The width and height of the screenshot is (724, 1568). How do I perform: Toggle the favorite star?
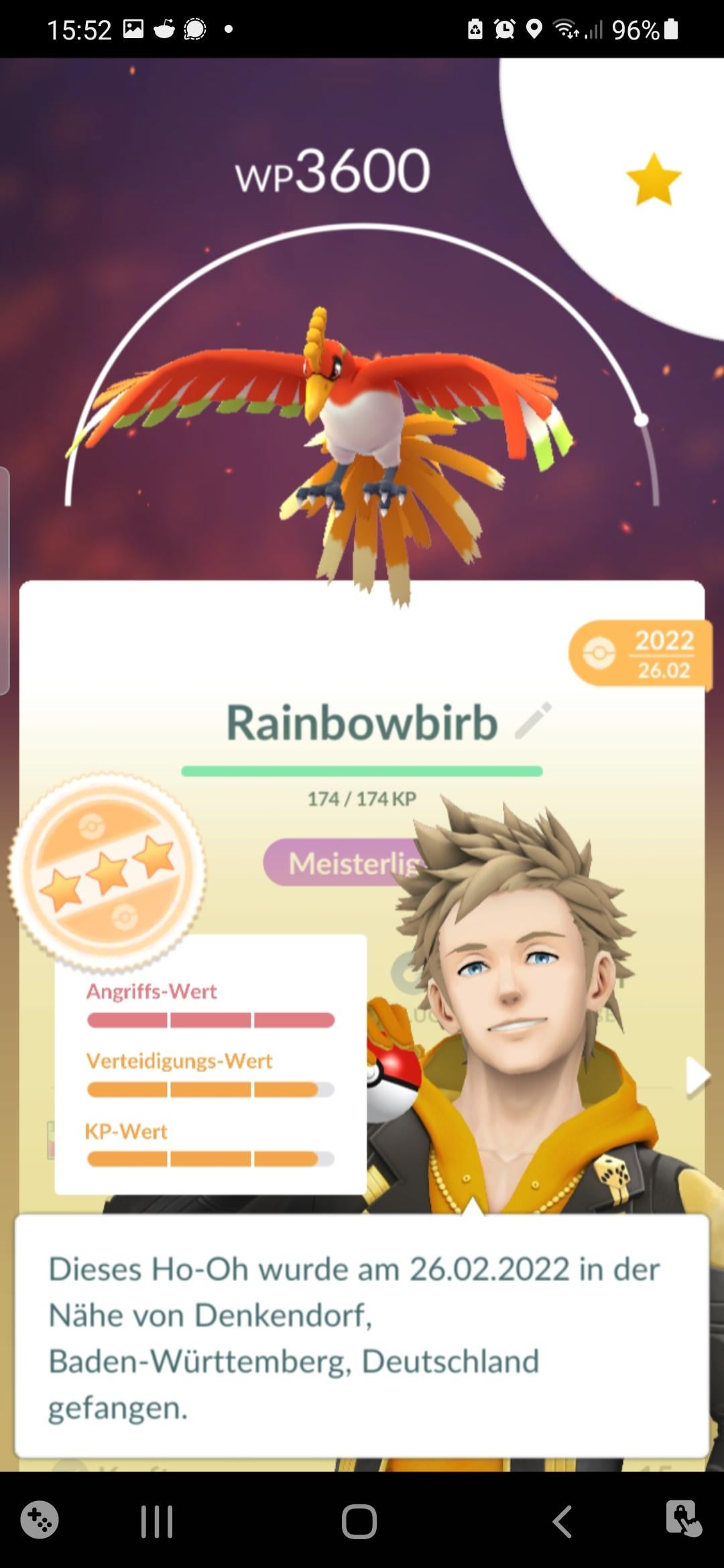point(653,179)
